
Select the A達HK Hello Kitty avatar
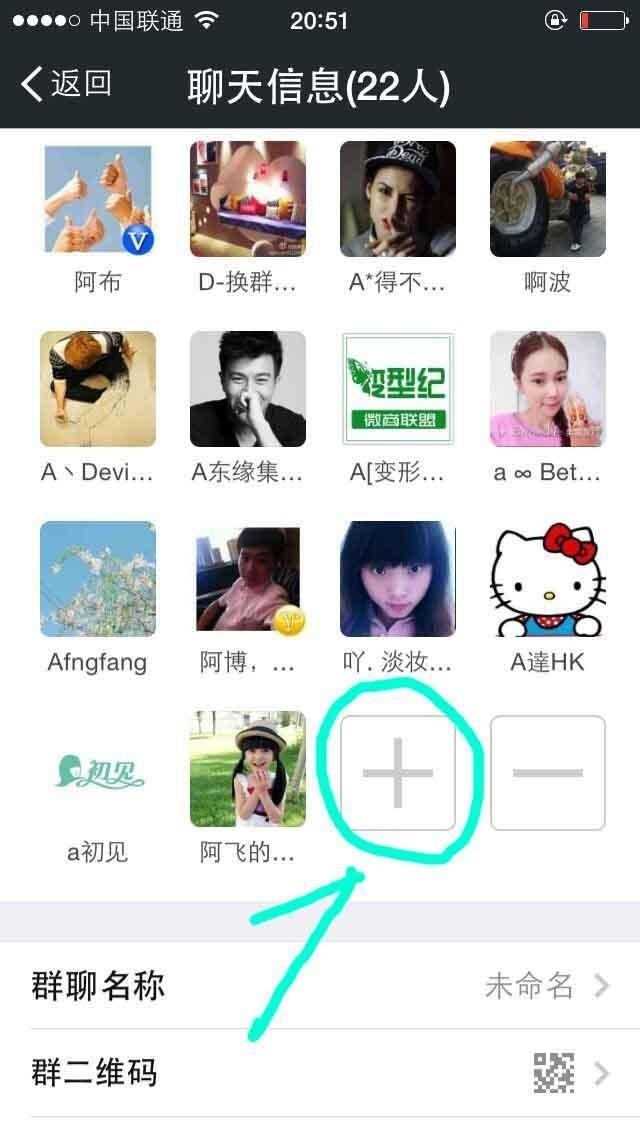pos(547,579)
